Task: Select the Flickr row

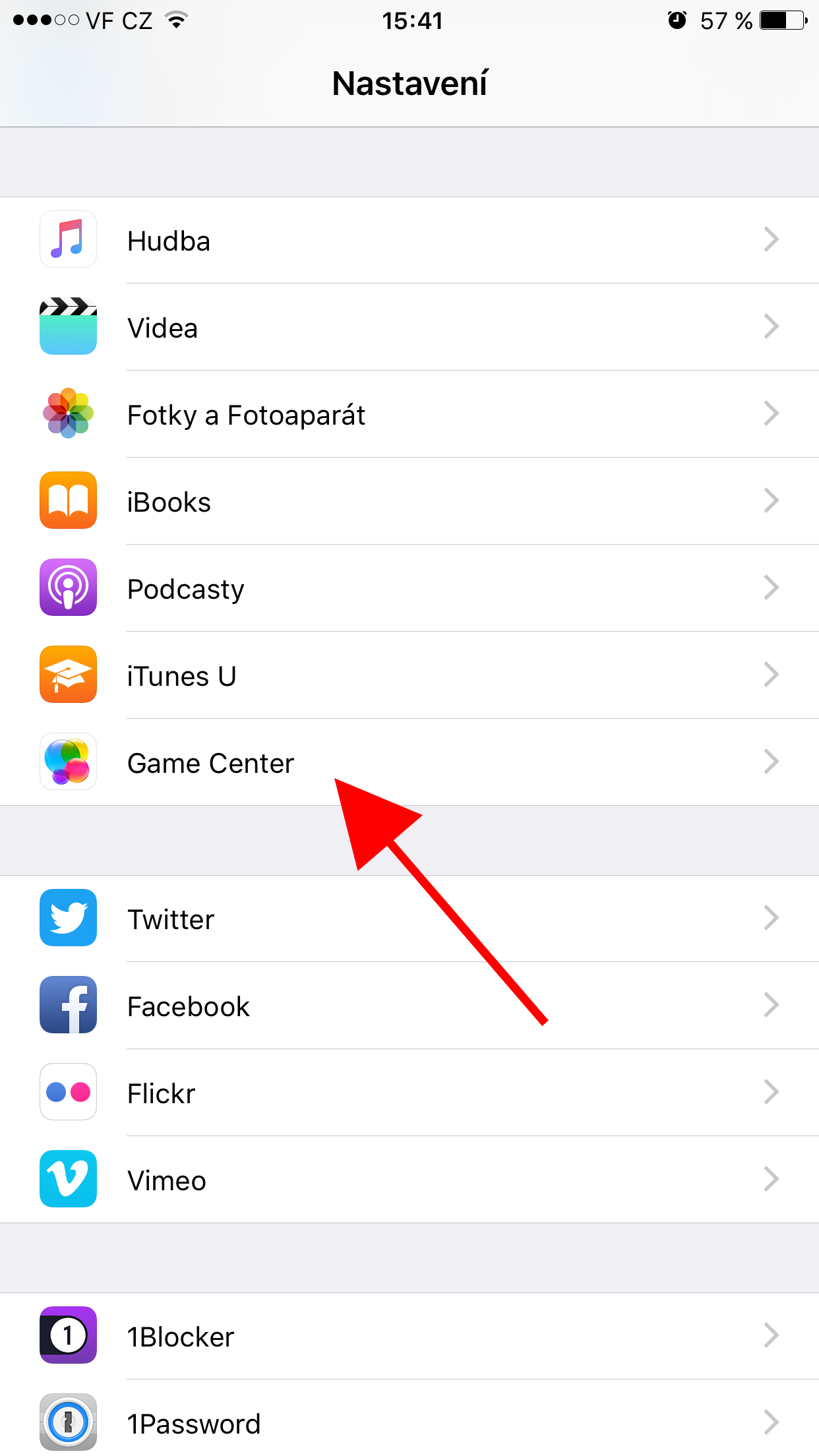Action: click(x=409, y=1093)
